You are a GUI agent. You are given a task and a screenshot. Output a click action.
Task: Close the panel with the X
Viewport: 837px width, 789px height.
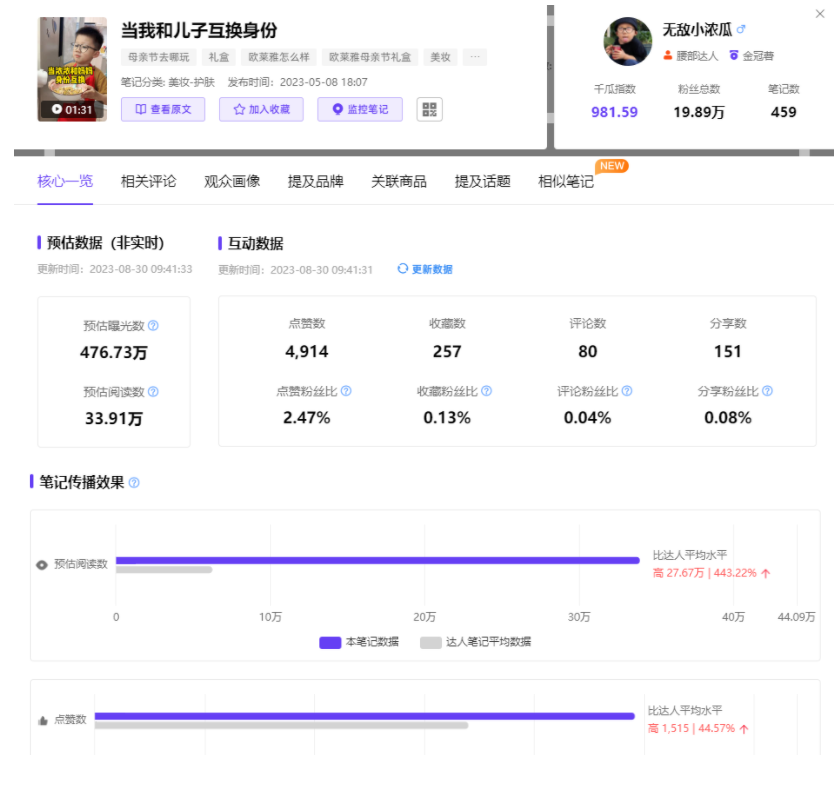click(x=821, y=14)
